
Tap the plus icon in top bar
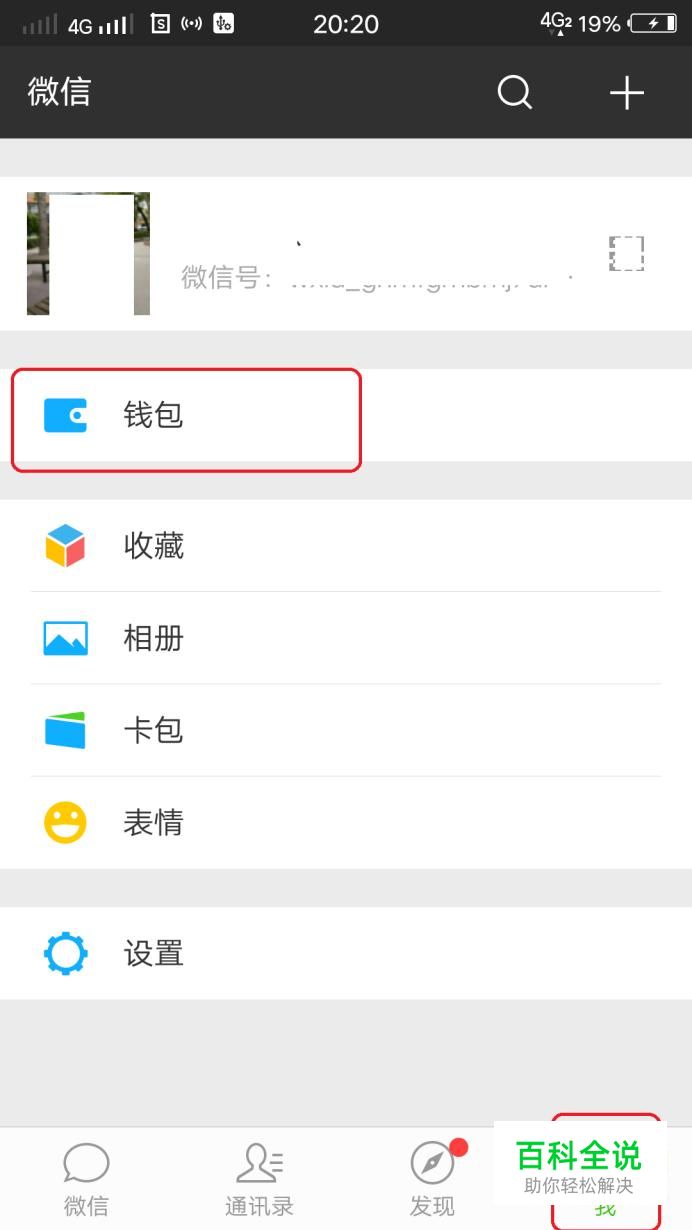(x=627, y=93)
